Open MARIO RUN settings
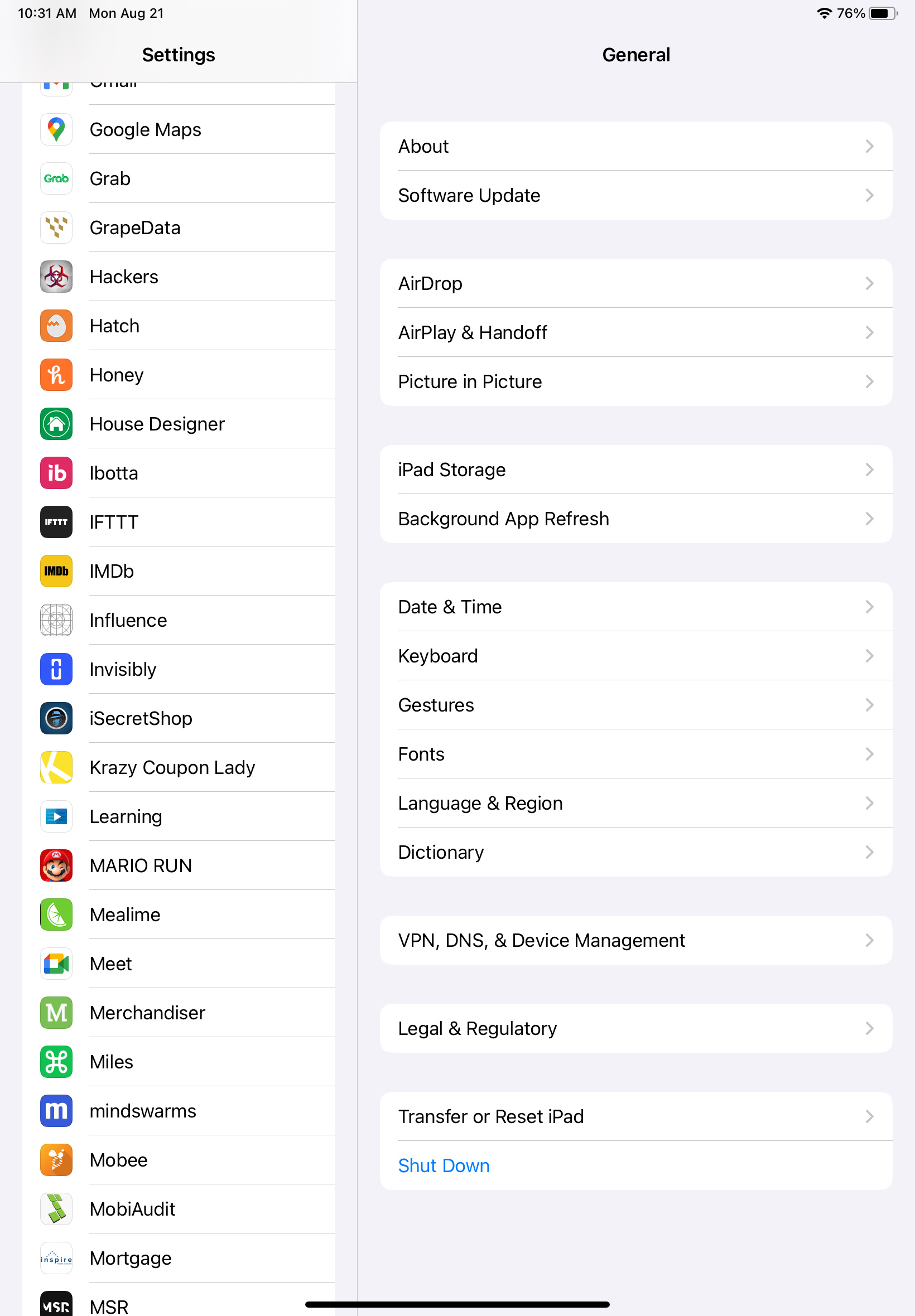915x1316 pixels. point(141,865)
